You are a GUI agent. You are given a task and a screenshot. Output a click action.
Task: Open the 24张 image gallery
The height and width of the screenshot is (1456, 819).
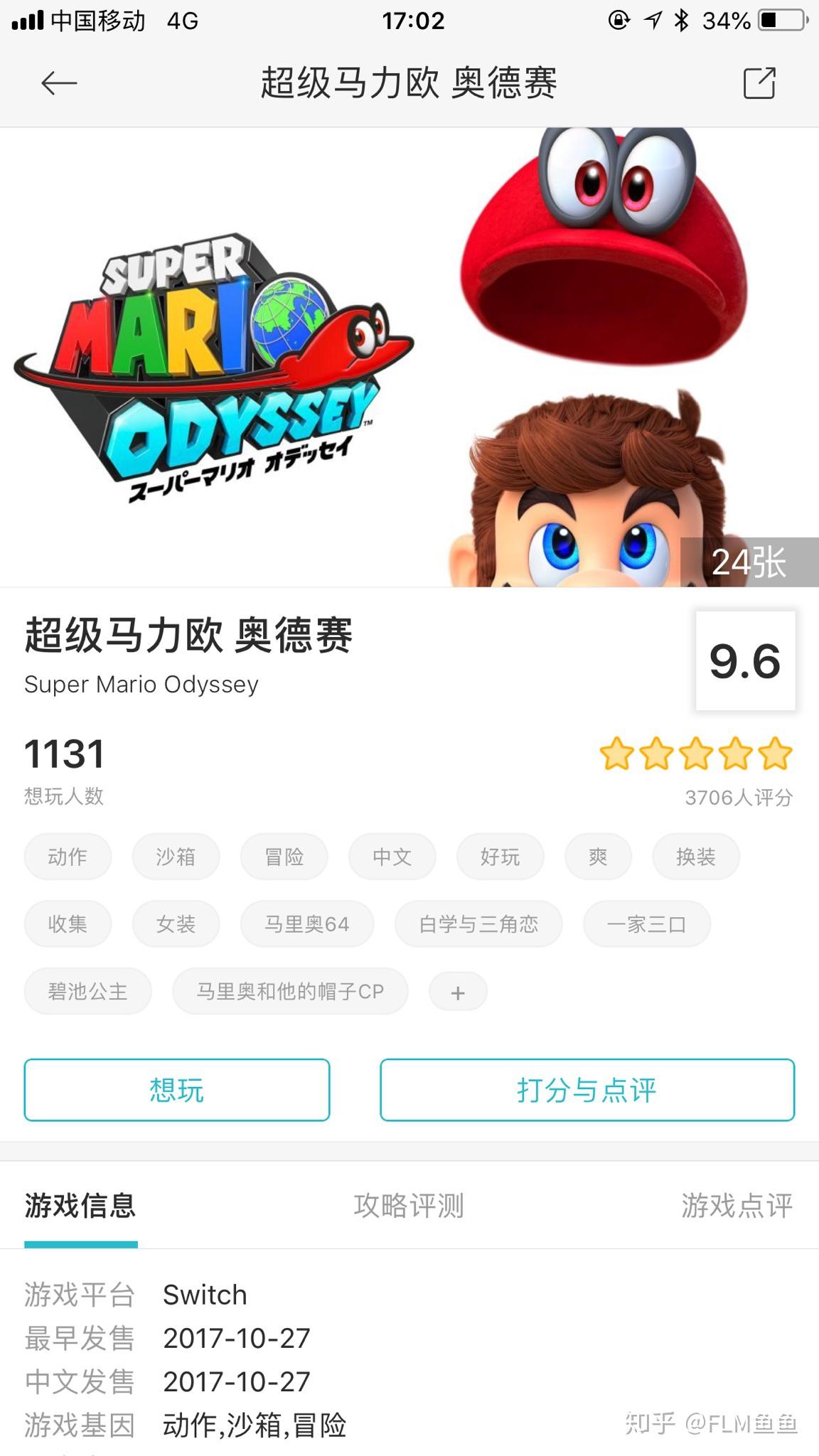coord(749,562)
